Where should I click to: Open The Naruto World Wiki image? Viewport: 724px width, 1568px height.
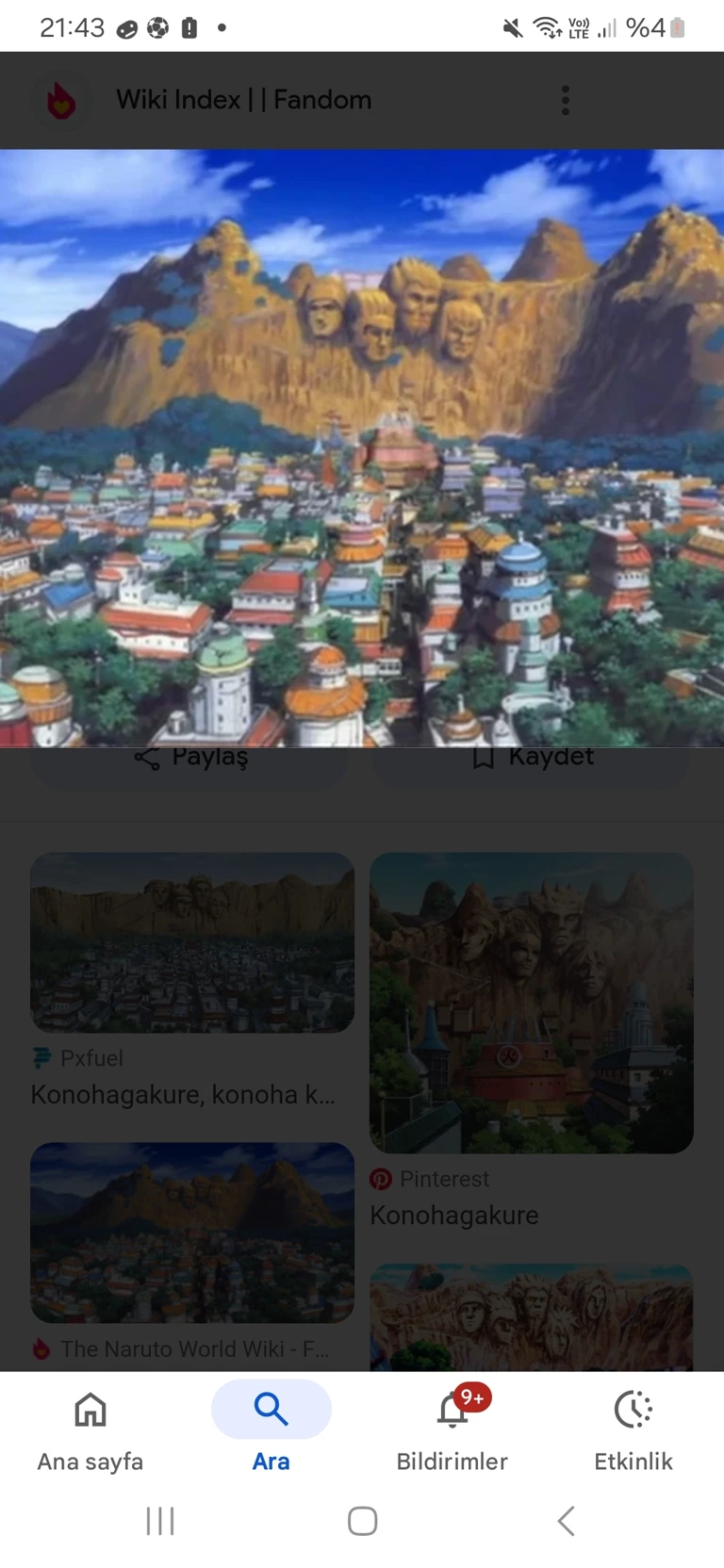coord(192,1233)
